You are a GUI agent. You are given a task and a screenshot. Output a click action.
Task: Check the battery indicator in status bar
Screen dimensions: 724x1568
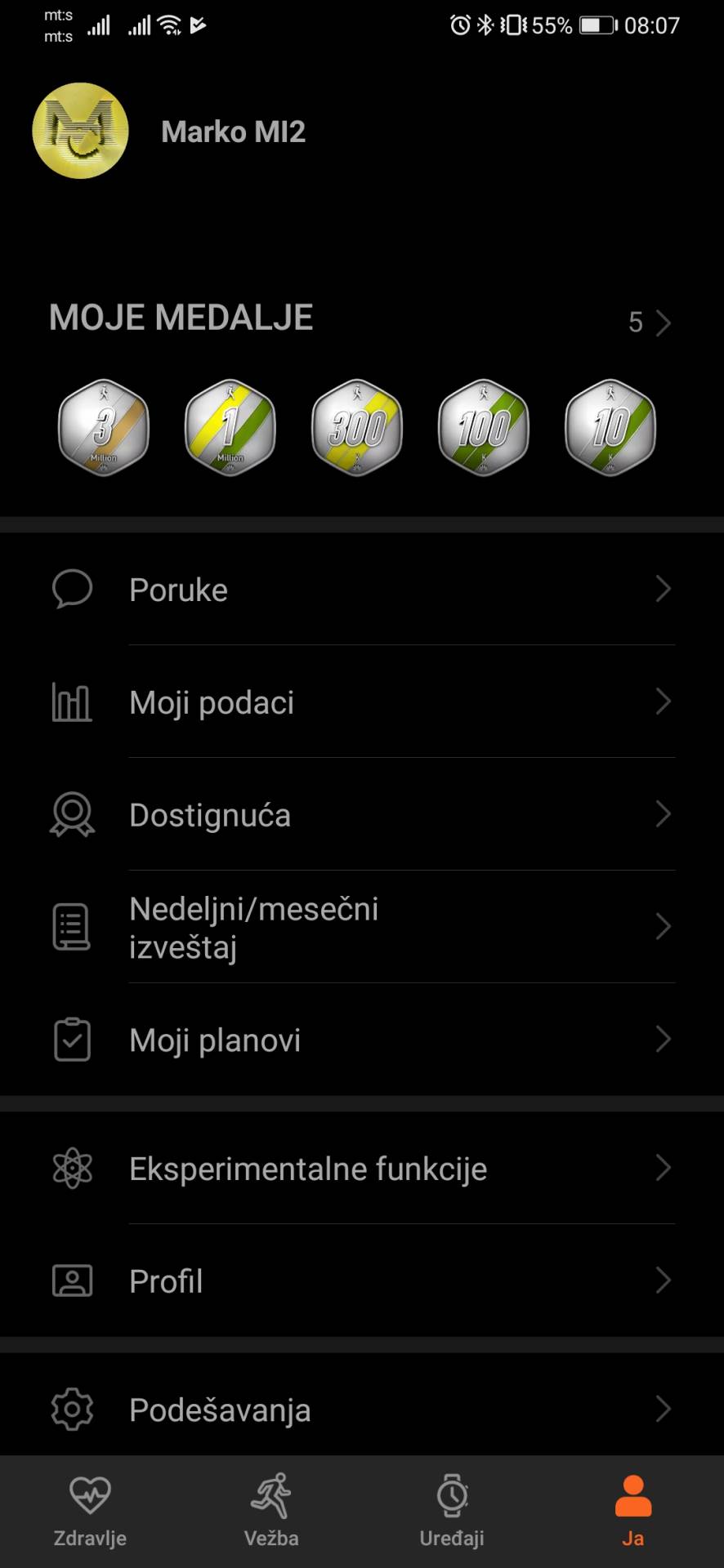click(x=592, y=25)
